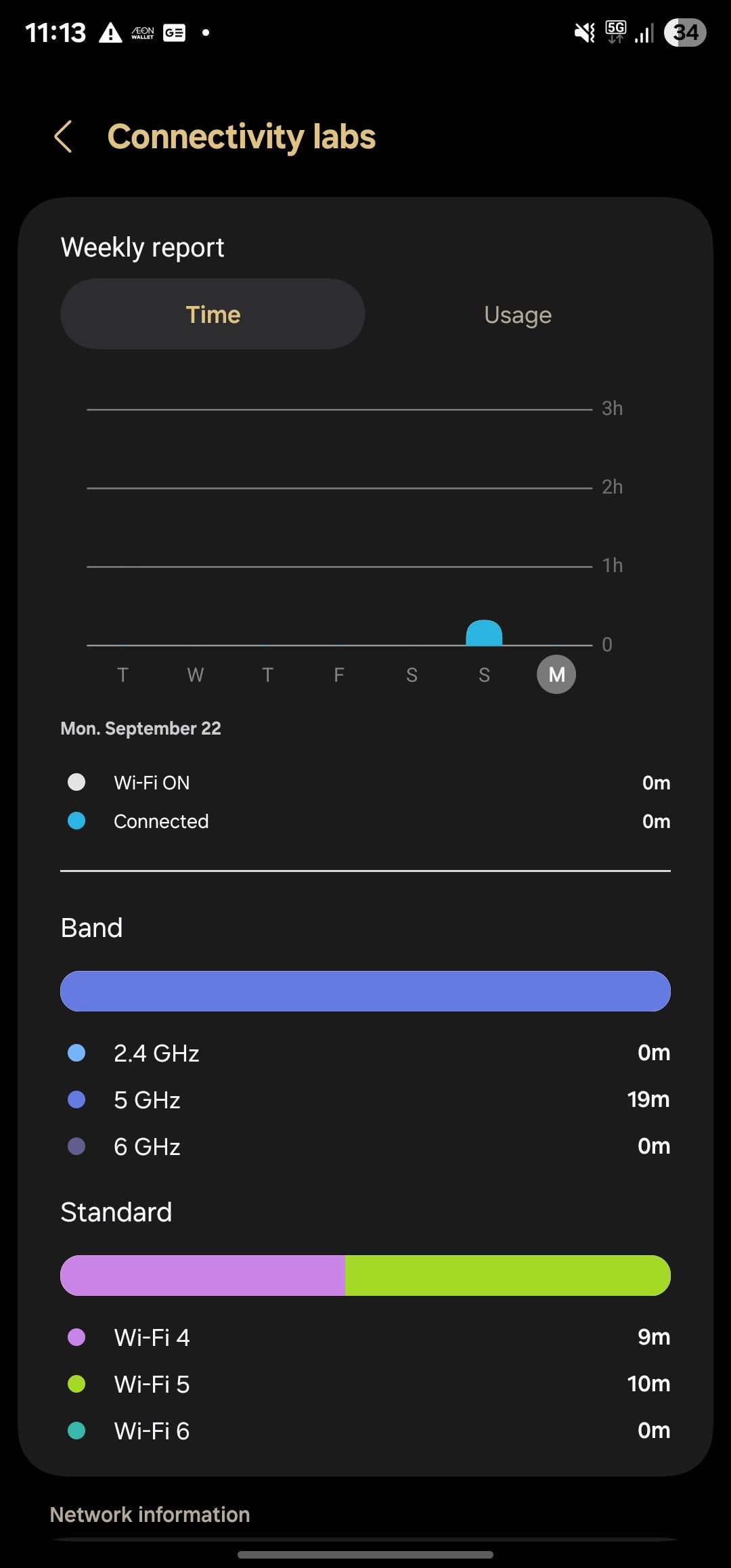The image size is (731, 1568).
Task: Select Sunday on the weekly chart
Action: pyautogui.click(x=483, y=674)
